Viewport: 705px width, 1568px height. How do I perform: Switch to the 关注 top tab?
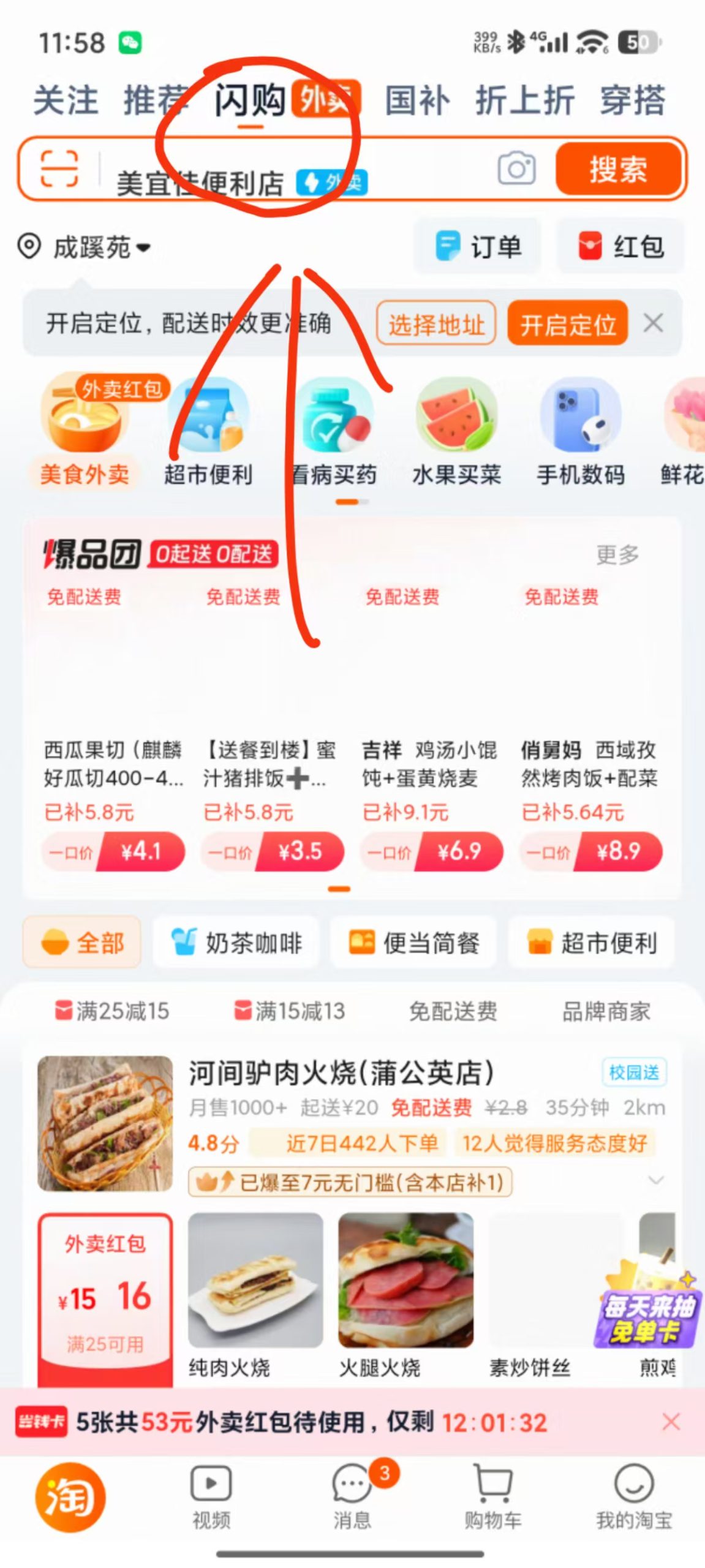pyautogui.click(x=65, y=101)
